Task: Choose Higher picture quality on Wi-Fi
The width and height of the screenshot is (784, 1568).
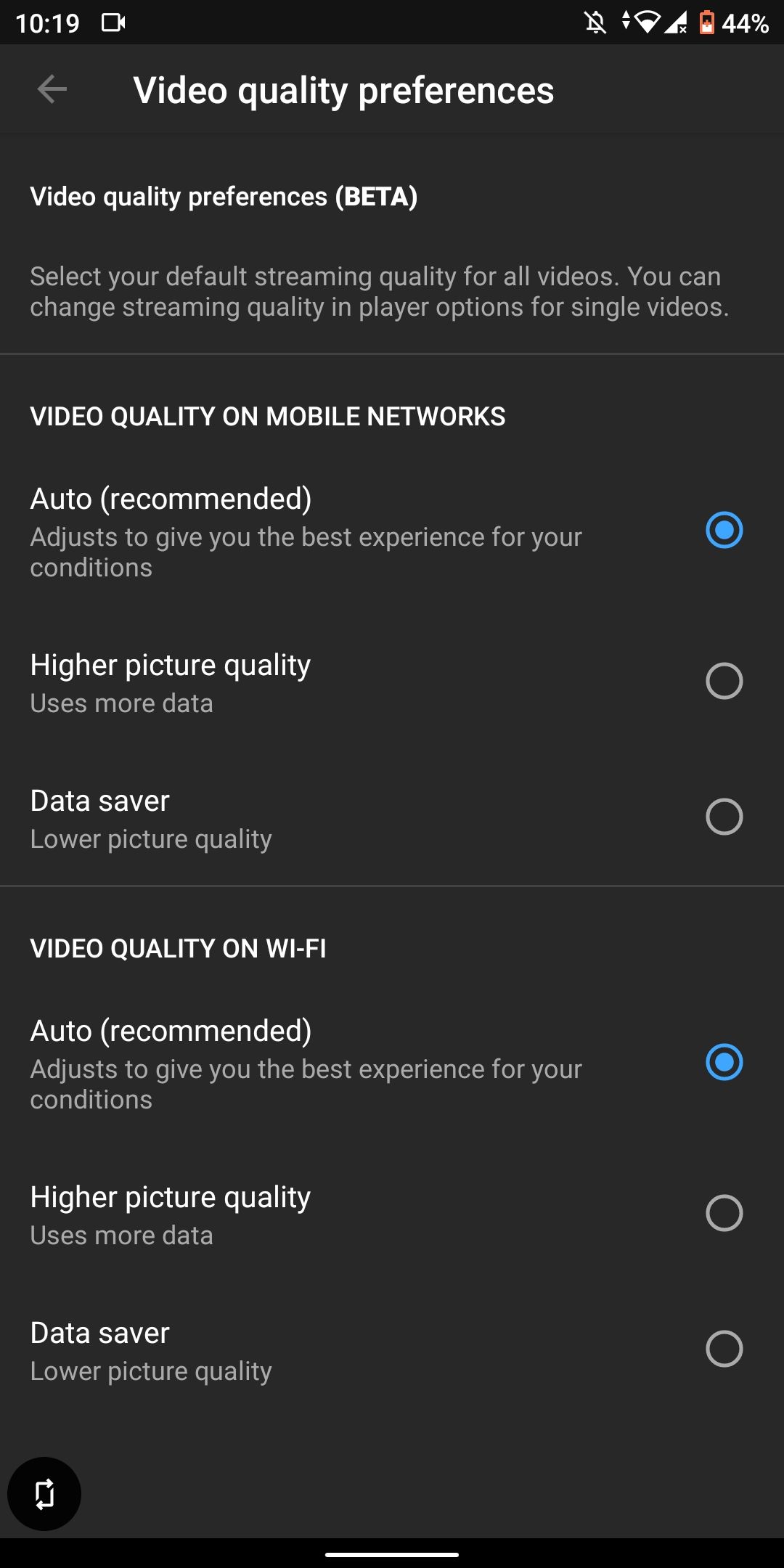Action: coord(724,1213)
